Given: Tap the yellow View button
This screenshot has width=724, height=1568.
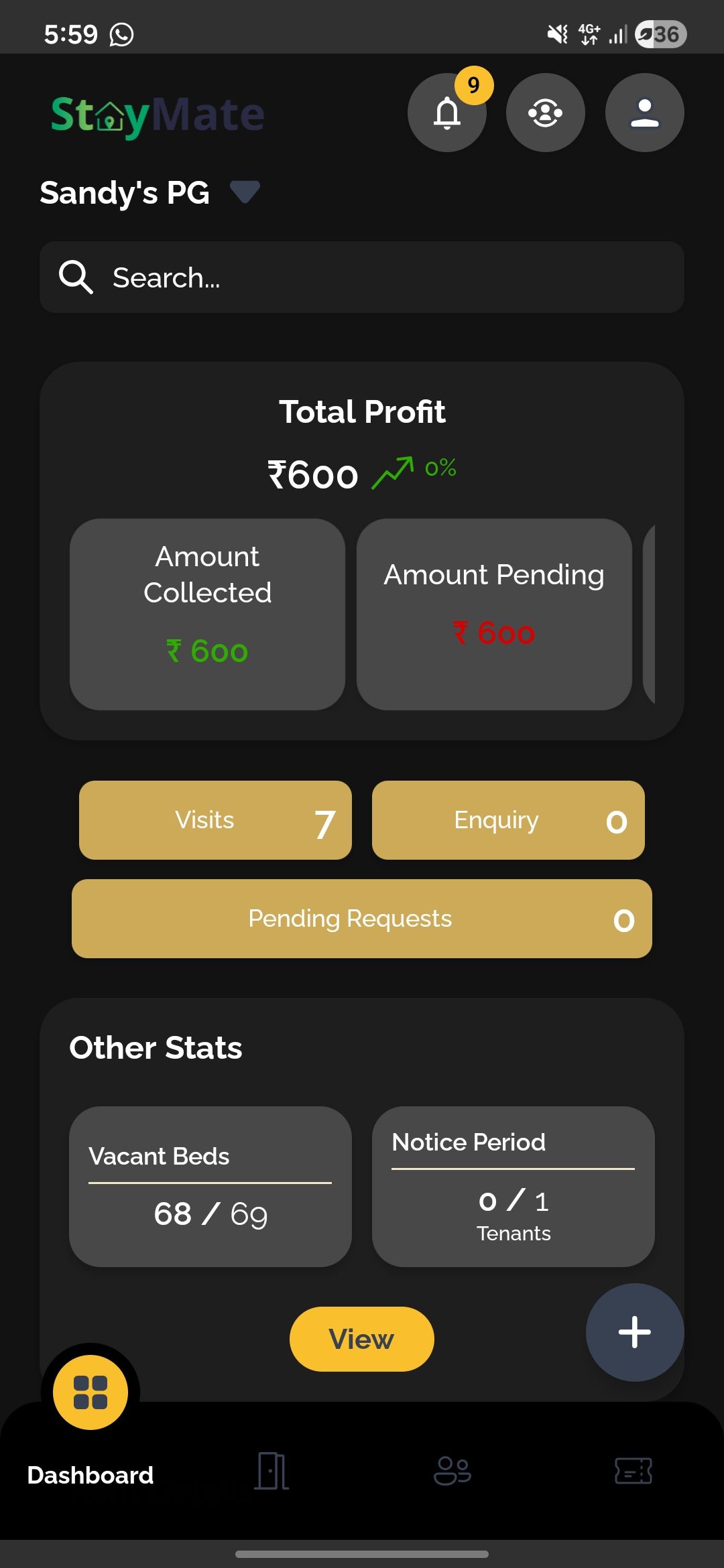Looking at the screenshot, I should click(x=362, y=1339).
